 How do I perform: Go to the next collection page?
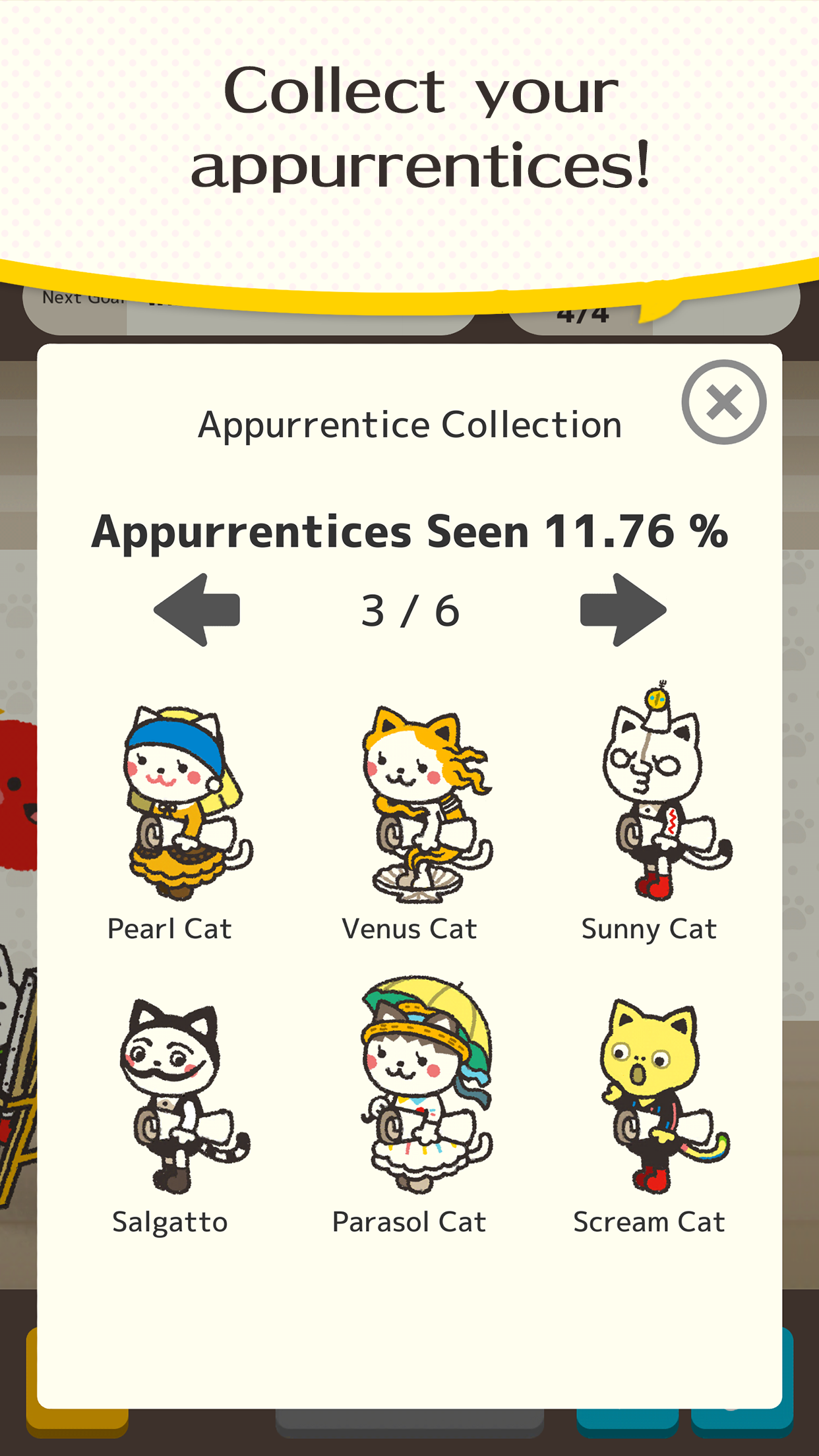623,611
